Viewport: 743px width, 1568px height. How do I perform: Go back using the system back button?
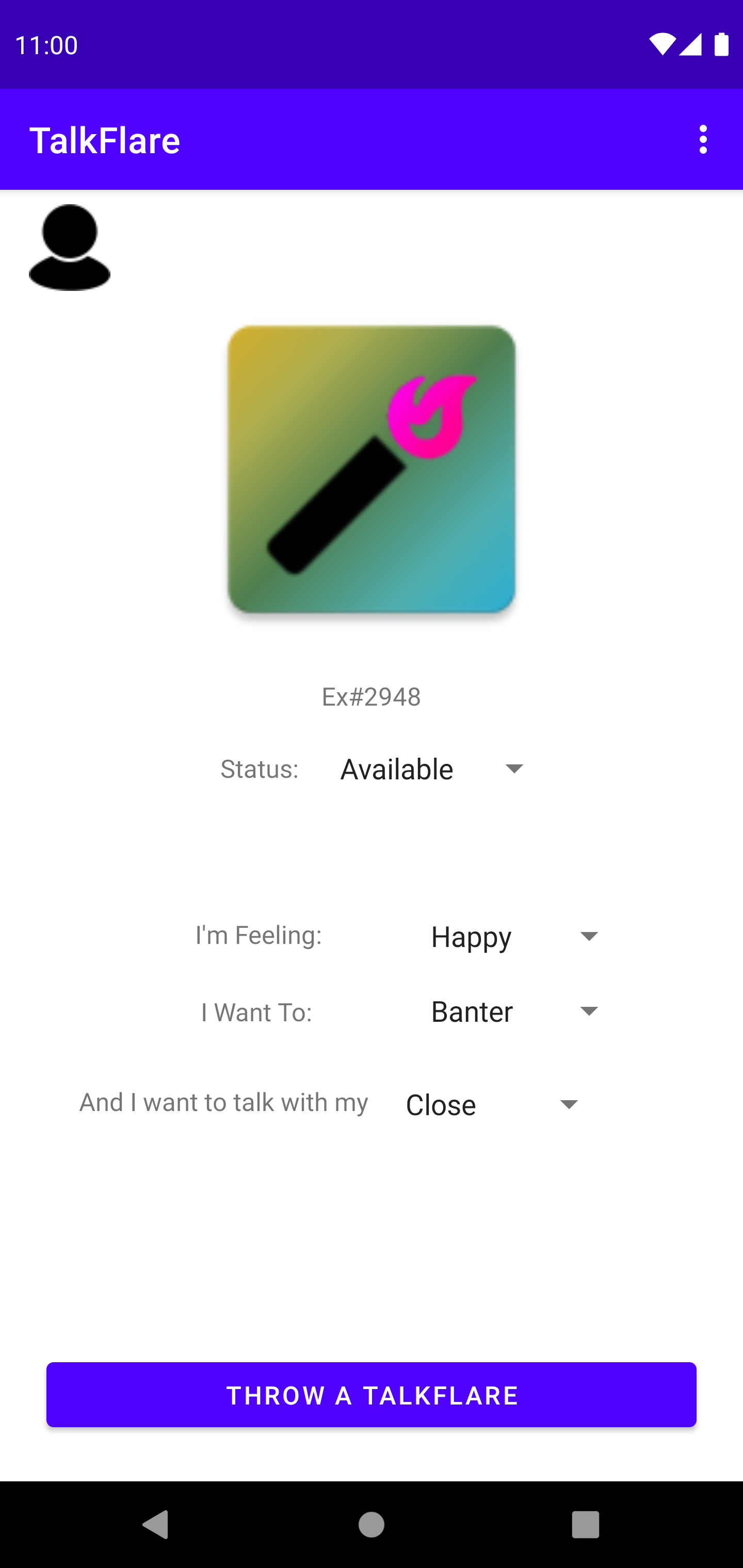(x=155, y=1525)
